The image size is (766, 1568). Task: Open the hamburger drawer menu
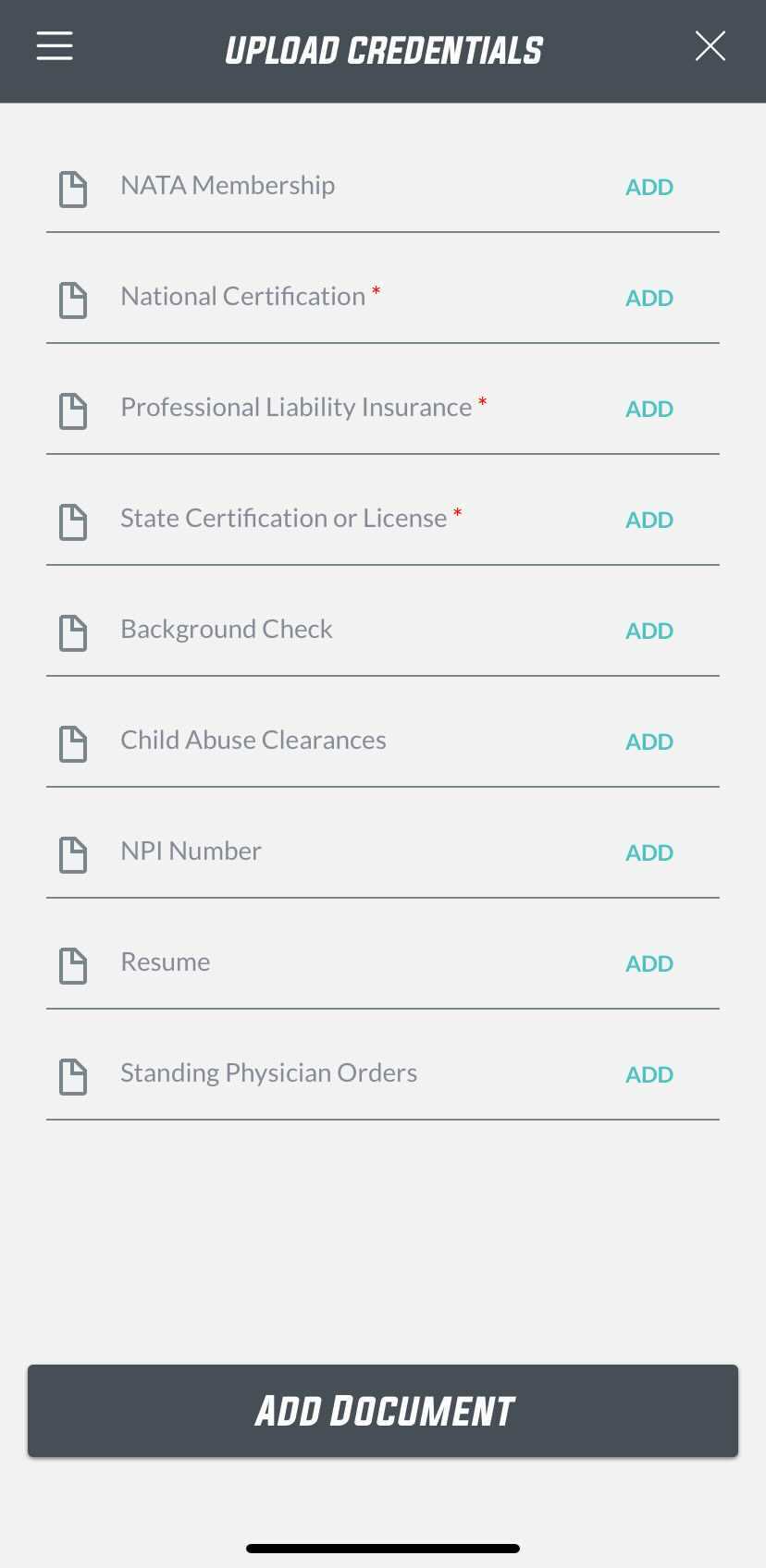55,45
